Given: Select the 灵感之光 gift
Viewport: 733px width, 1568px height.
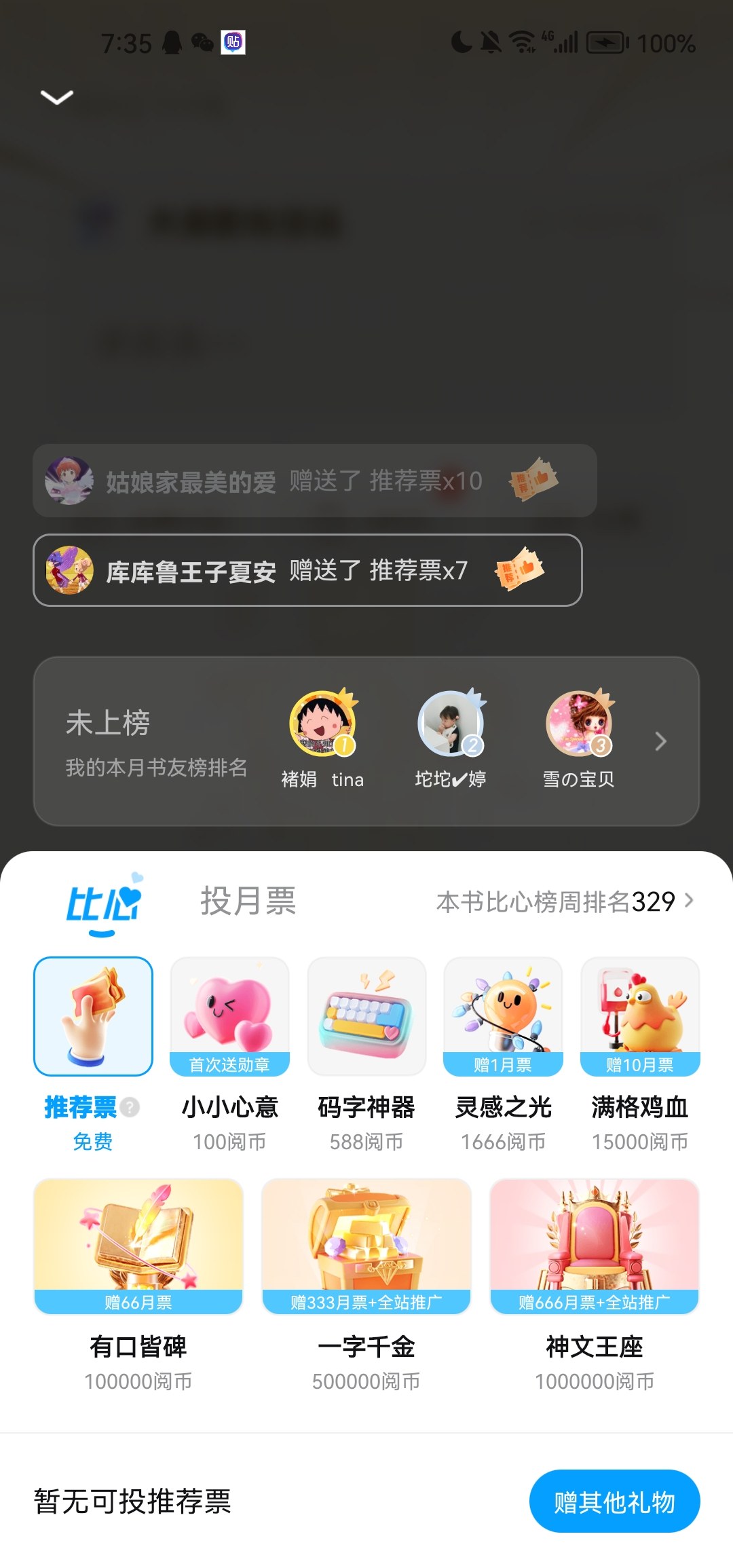Looking at the screenshot, I should tap(503, 1017).
